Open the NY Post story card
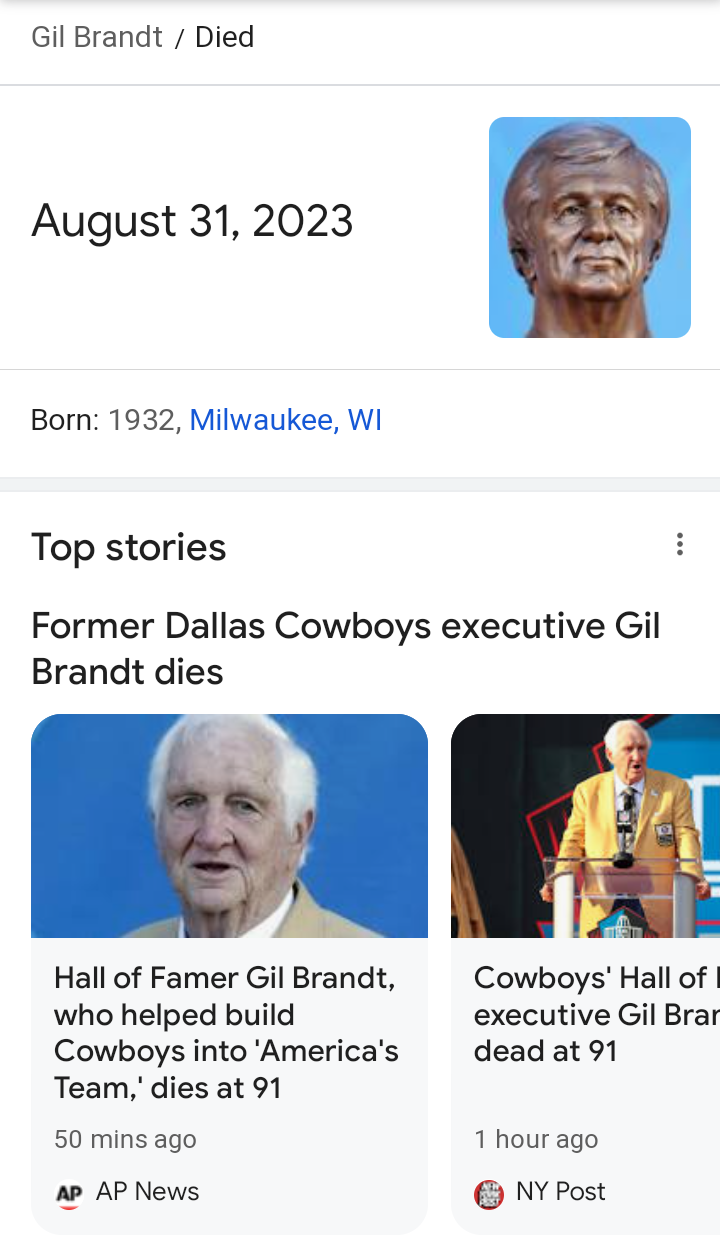Viewport: 720px width, 1253px height. [x=586, y=974]
